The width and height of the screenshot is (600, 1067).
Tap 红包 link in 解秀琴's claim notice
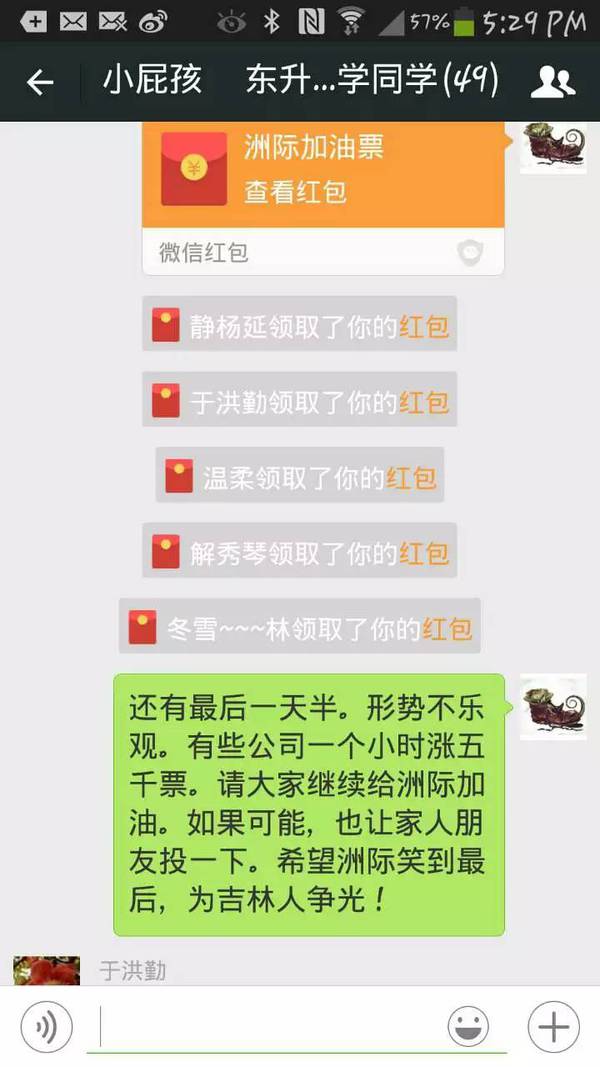click(424, 553)
